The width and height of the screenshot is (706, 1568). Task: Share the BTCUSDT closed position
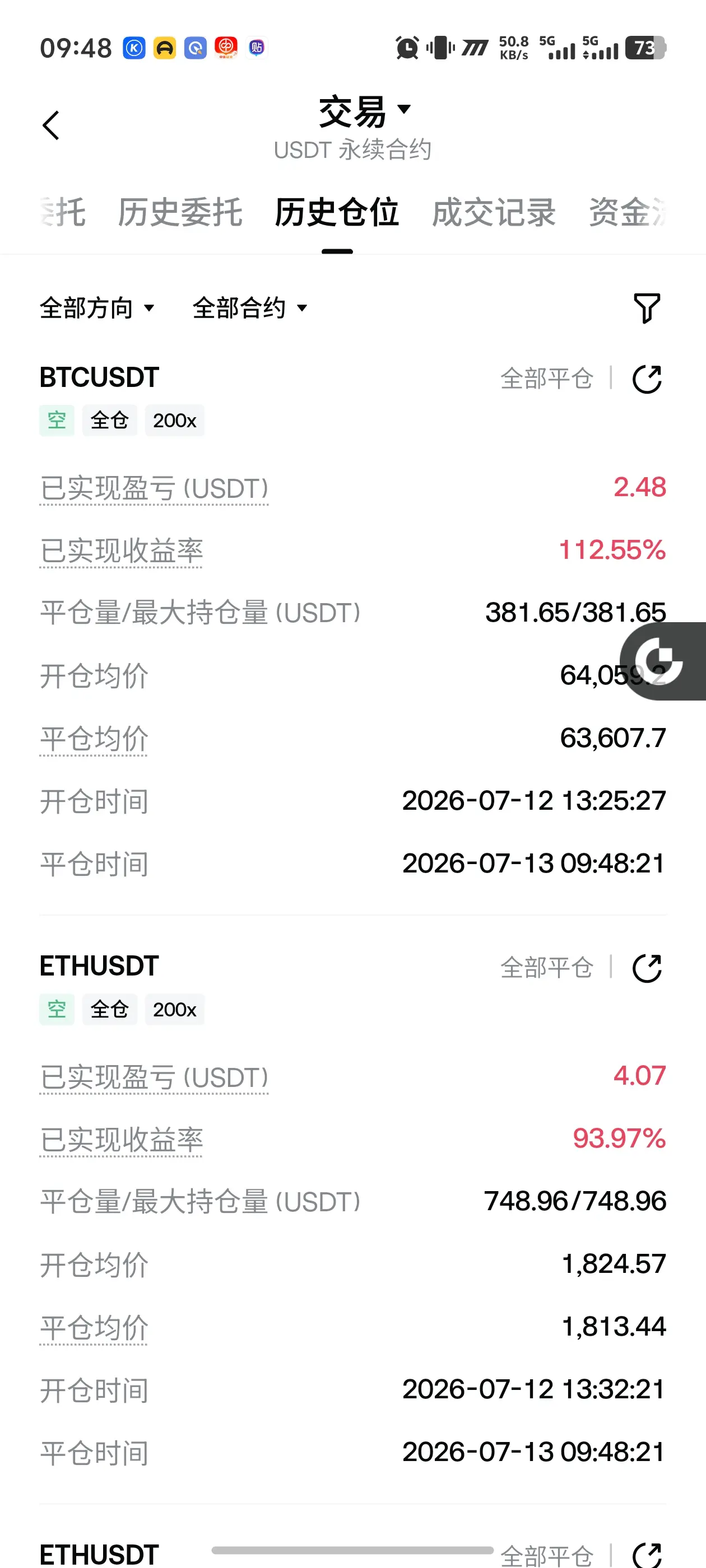coord(647,379)
